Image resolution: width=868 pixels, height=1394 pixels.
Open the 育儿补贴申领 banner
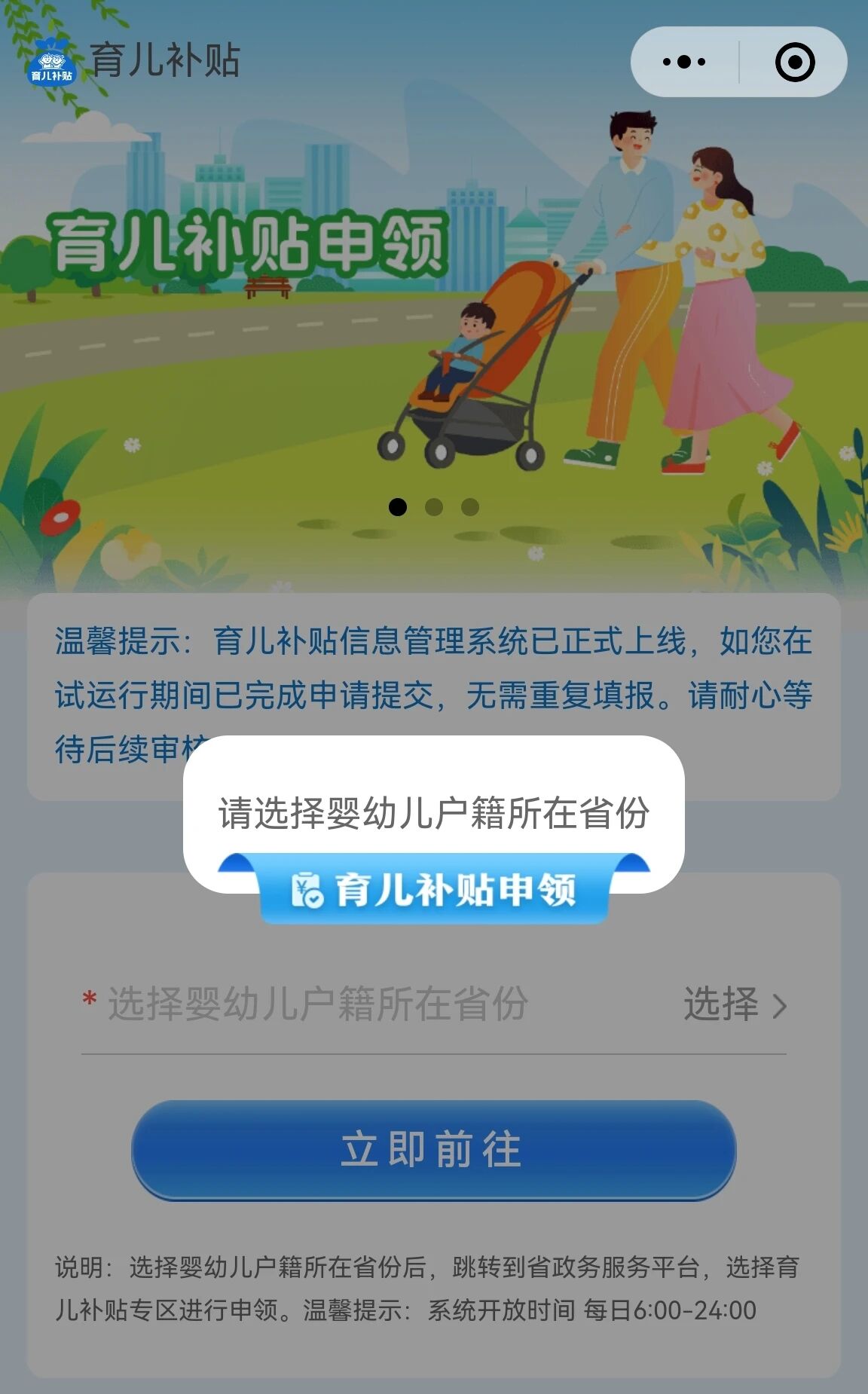pos(433,301)
